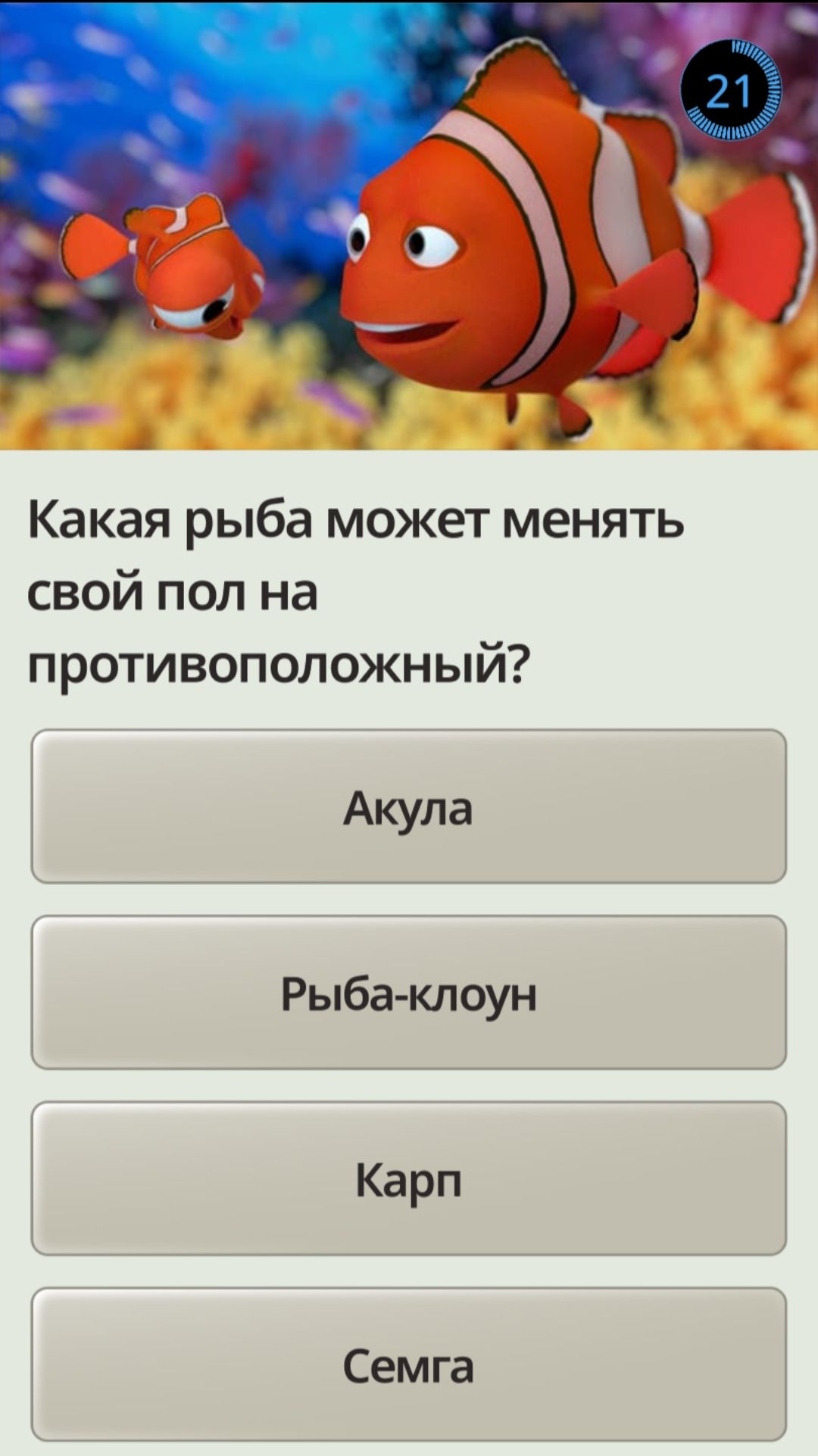Answer with Семга
Viewport: 818px width, 1456px height.
point(409,1365)
